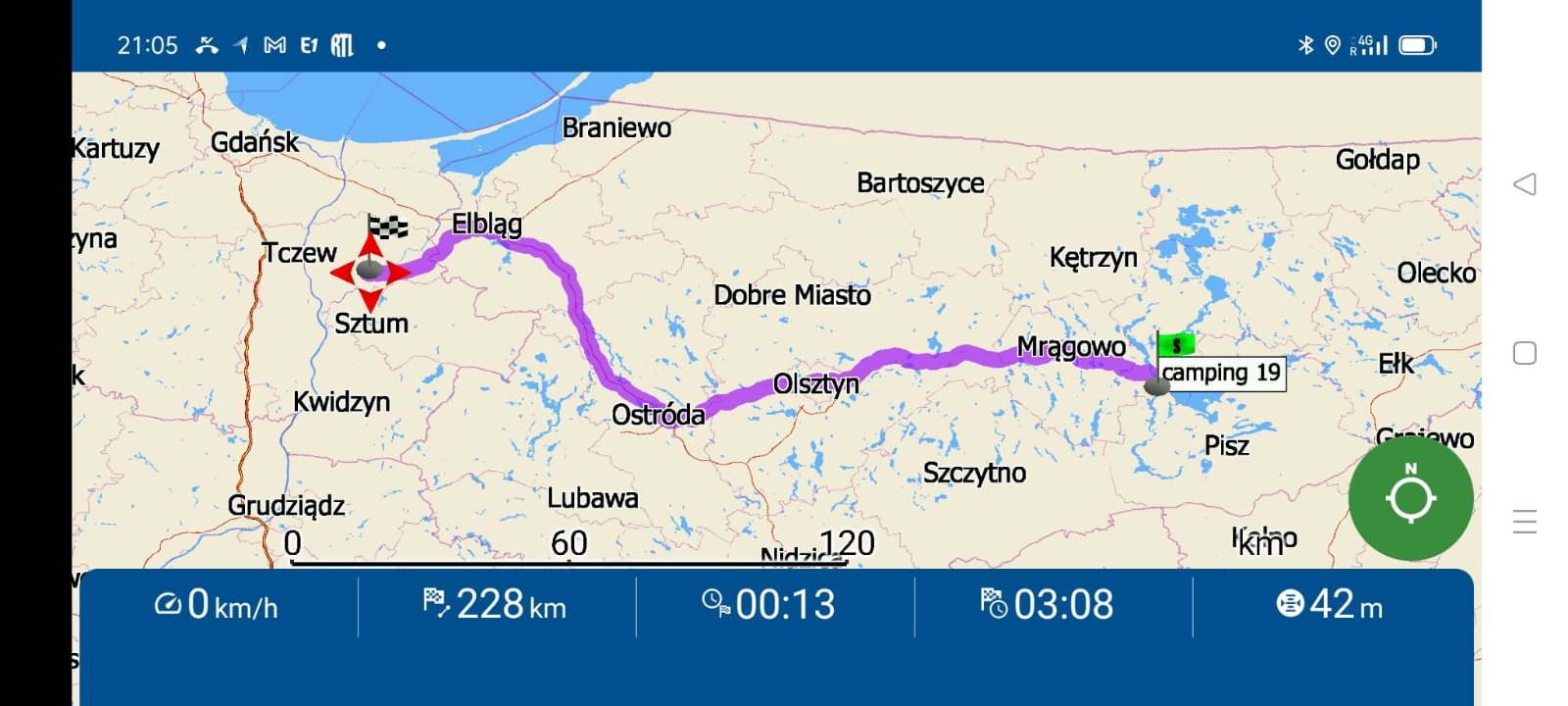Tap the current position red arrow marker
The image size is (1568, 706).
click(369, 272)
